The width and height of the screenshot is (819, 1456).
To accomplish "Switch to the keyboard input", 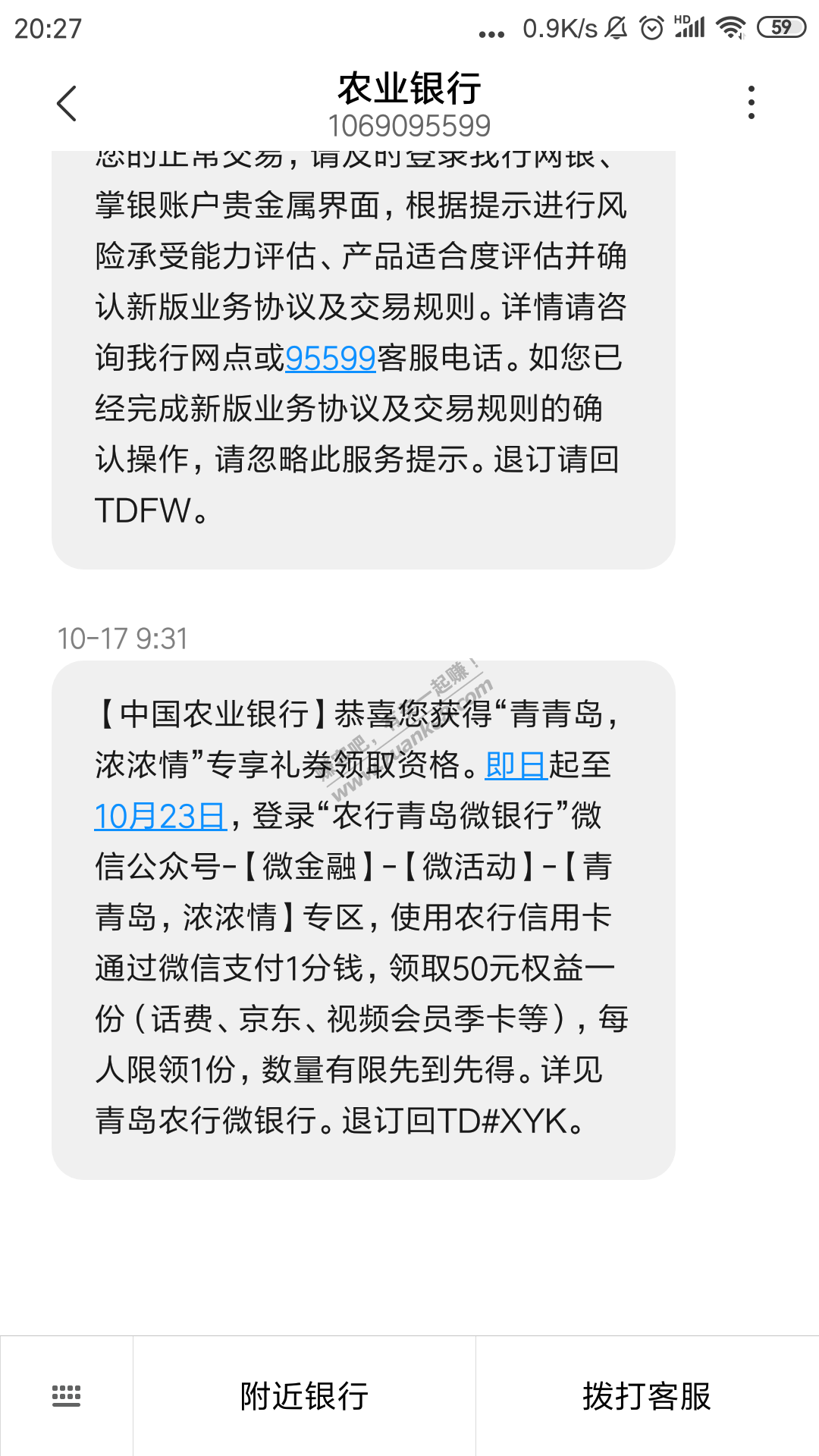I will tap(66, 1395).
